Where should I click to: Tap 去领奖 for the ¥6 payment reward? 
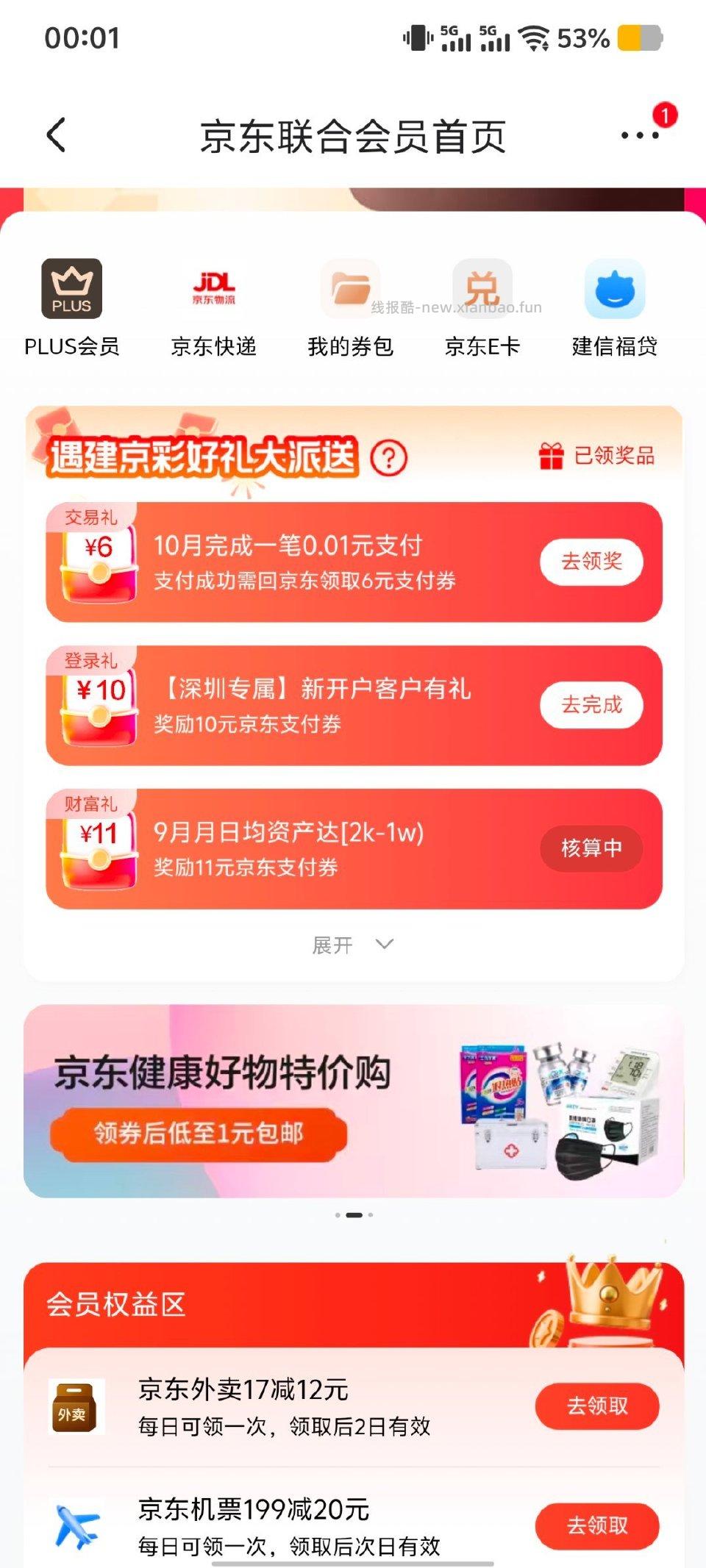pos(593,561)
